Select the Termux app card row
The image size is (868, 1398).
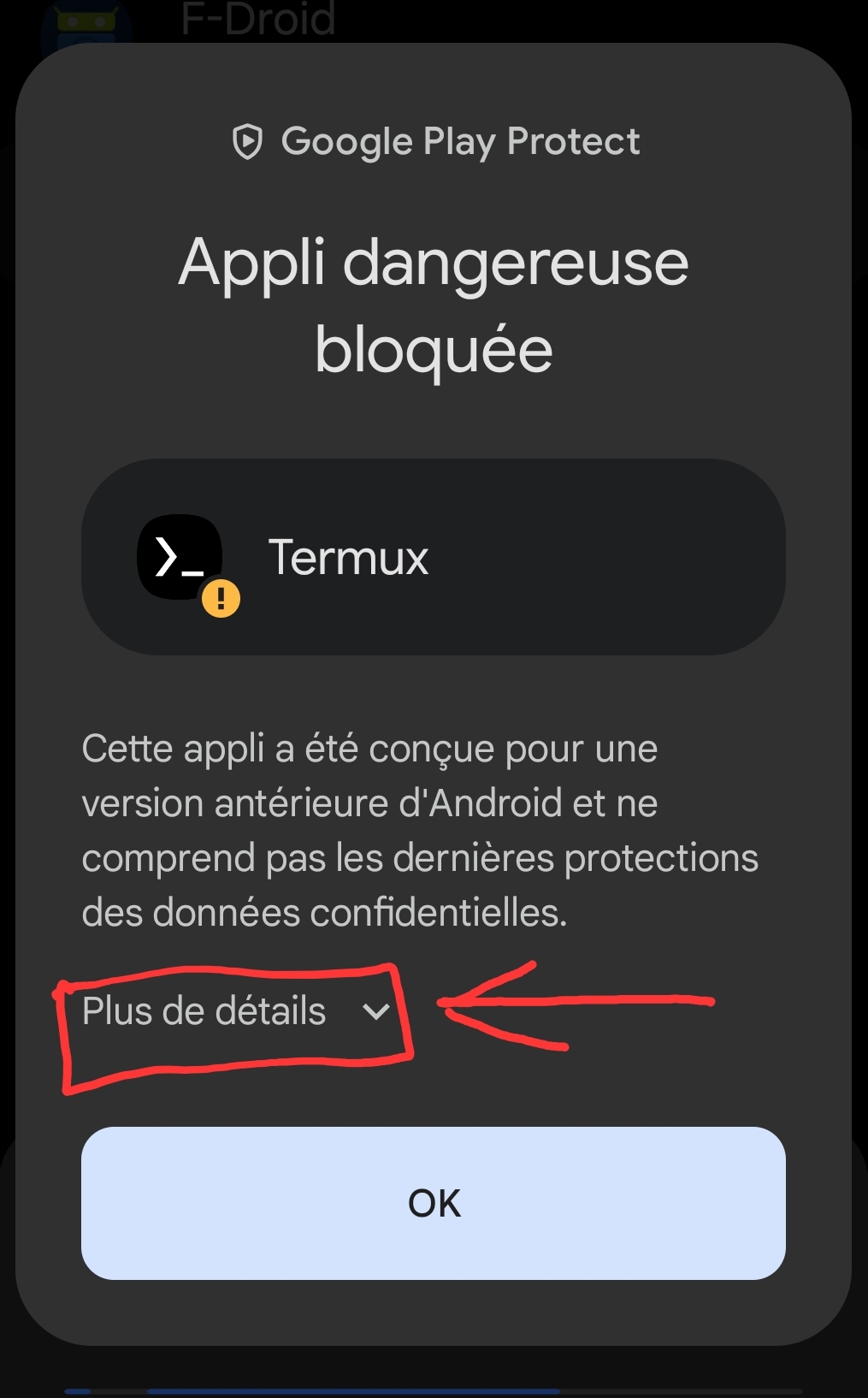click(433, 556)
